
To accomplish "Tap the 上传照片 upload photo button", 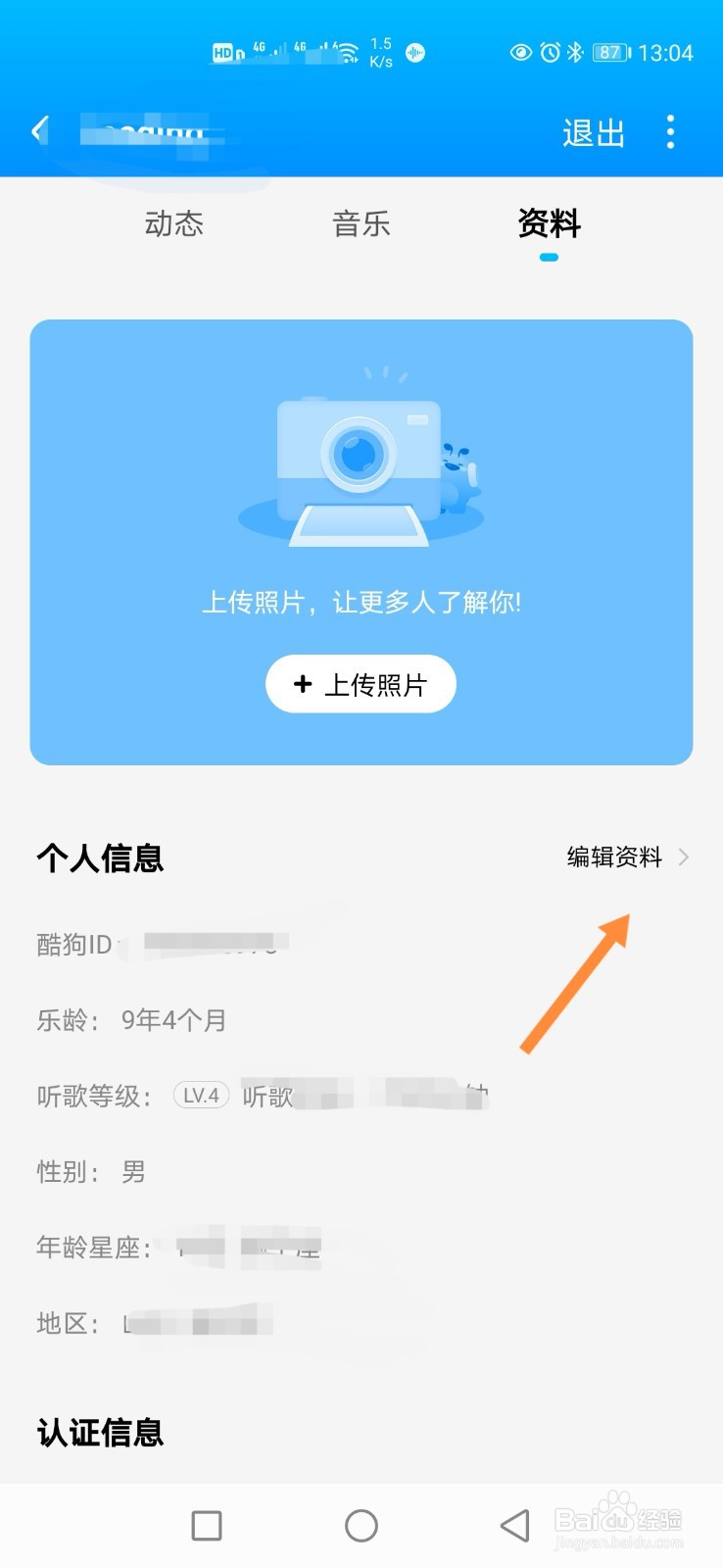I will click(x=361, y=684).
